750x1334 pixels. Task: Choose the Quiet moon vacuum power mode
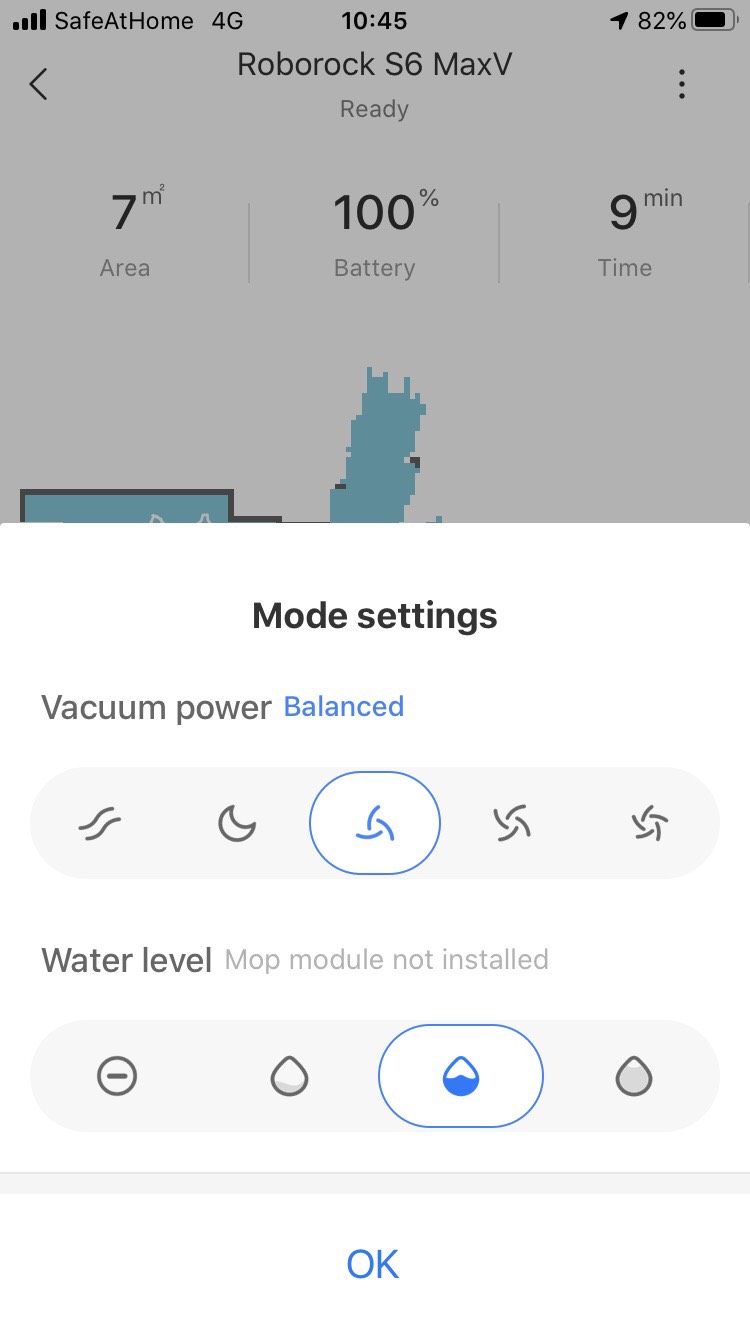tap(237, 825)
